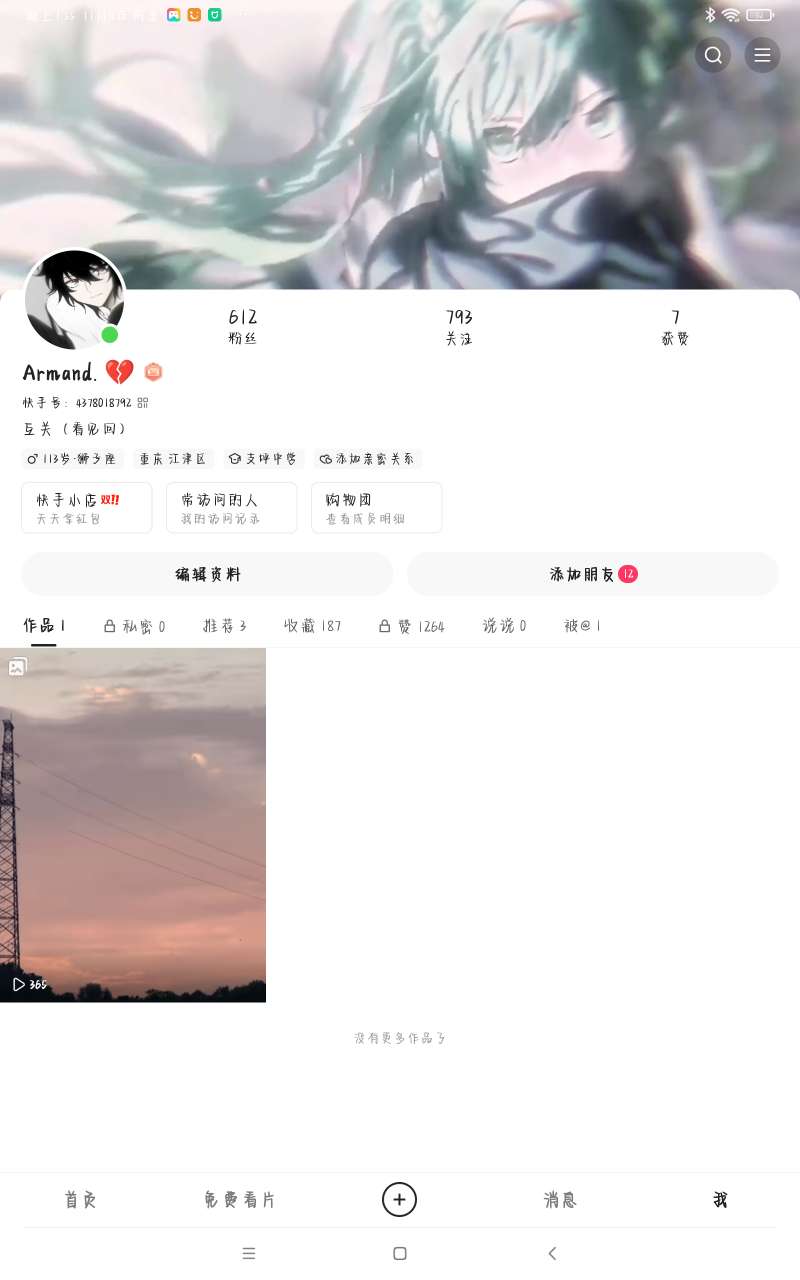This screenshot has width=800, height=1280.
Task: Open the 购物团 card
Action: 376,508
